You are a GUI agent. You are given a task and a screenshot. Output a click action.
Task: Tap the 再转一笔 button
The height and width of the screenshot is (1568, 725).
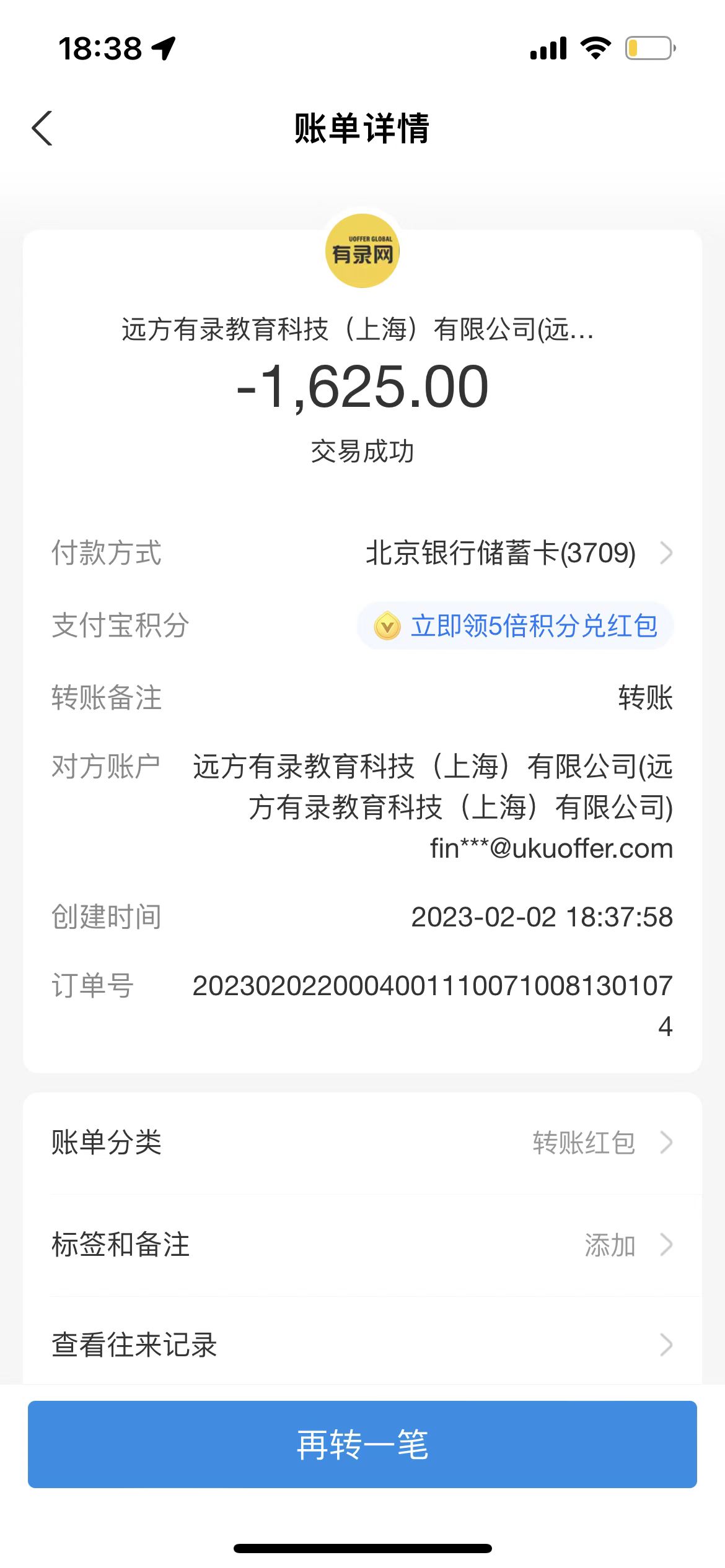(362, 1444)
